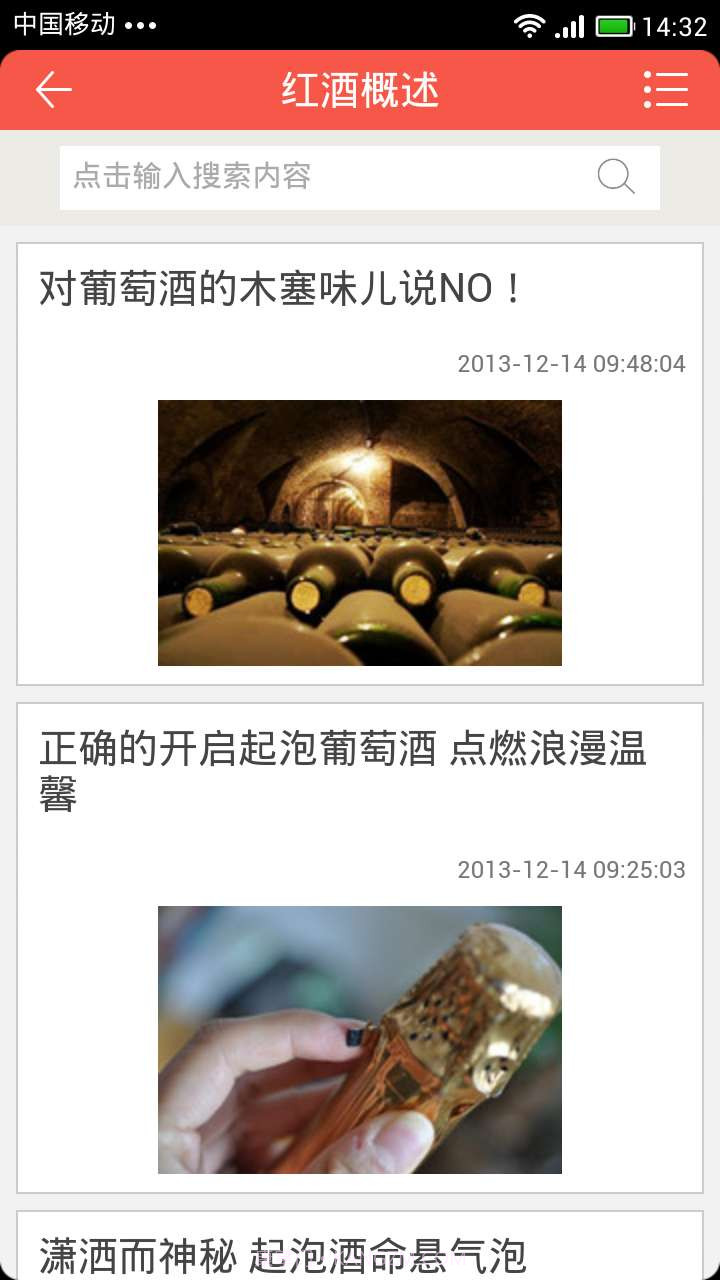Tap the search input field 点击输入搜索内容
Image resolution: width=720 pixels, height=1280 pixels.
pyautogui.click(x=300, y=177)
